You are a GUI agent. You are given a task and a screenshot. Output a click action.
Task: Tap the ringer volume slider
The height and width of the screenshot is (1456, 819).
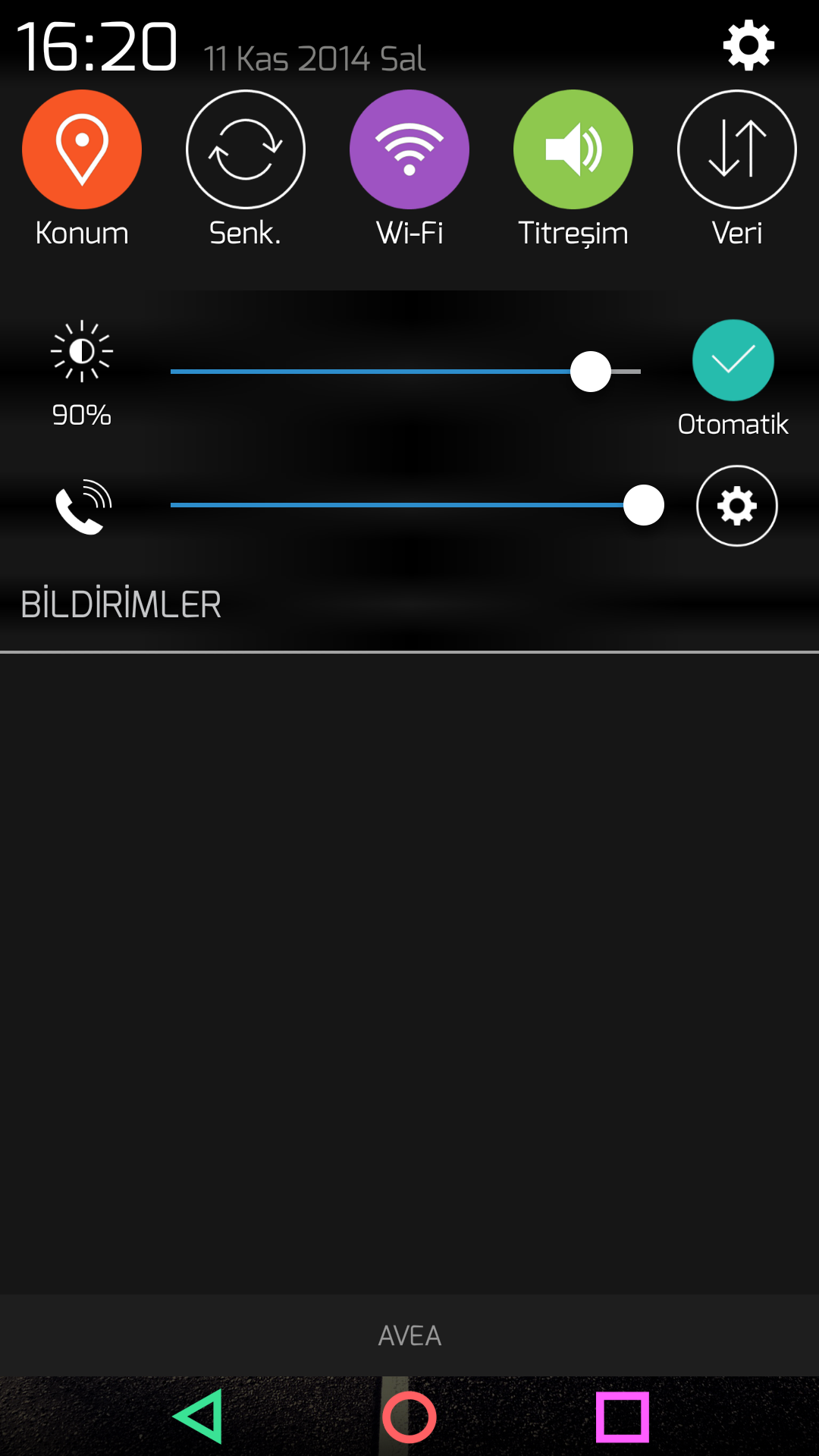coord(416,505)
